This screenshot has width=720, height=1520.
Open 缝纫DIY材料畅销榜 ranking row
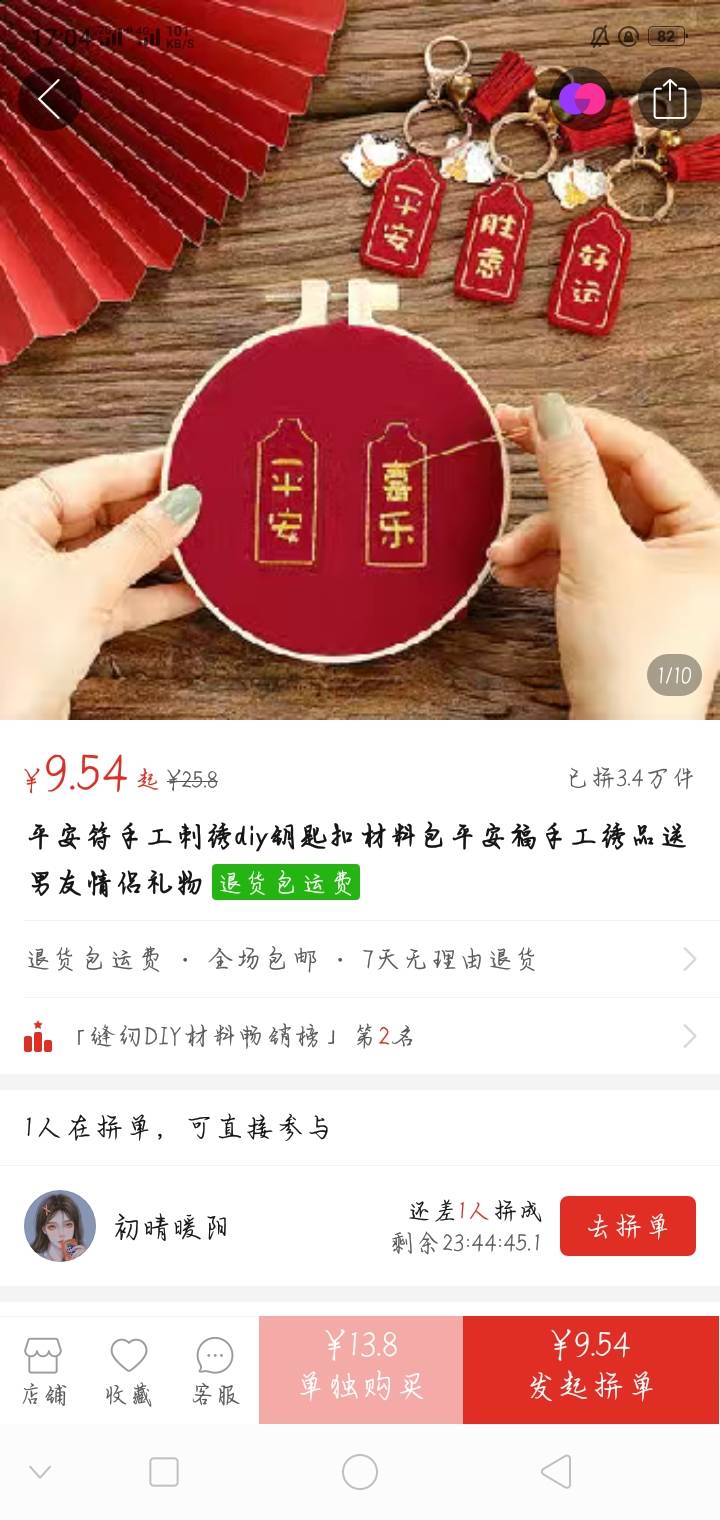[x=360, y=1037]
